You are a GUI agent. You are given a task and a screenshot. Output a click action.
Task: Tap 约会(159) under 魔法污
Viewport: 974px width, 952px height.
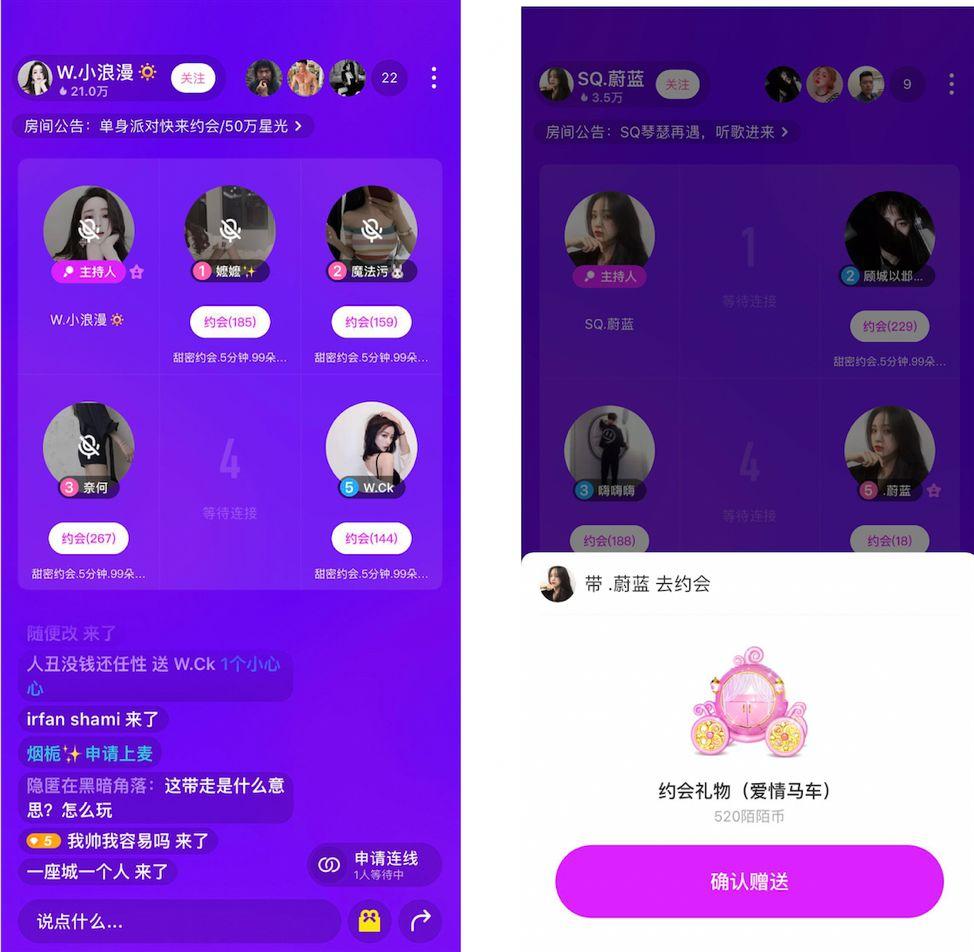371,322
